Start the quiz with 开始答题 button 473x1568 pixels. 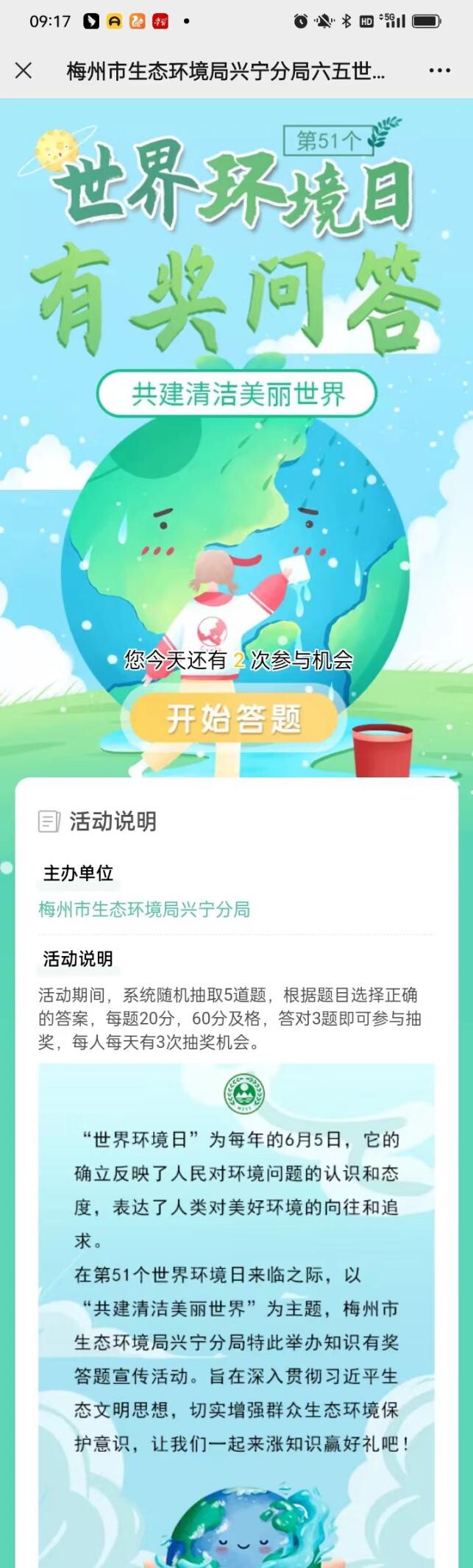(x=234, y=718)
